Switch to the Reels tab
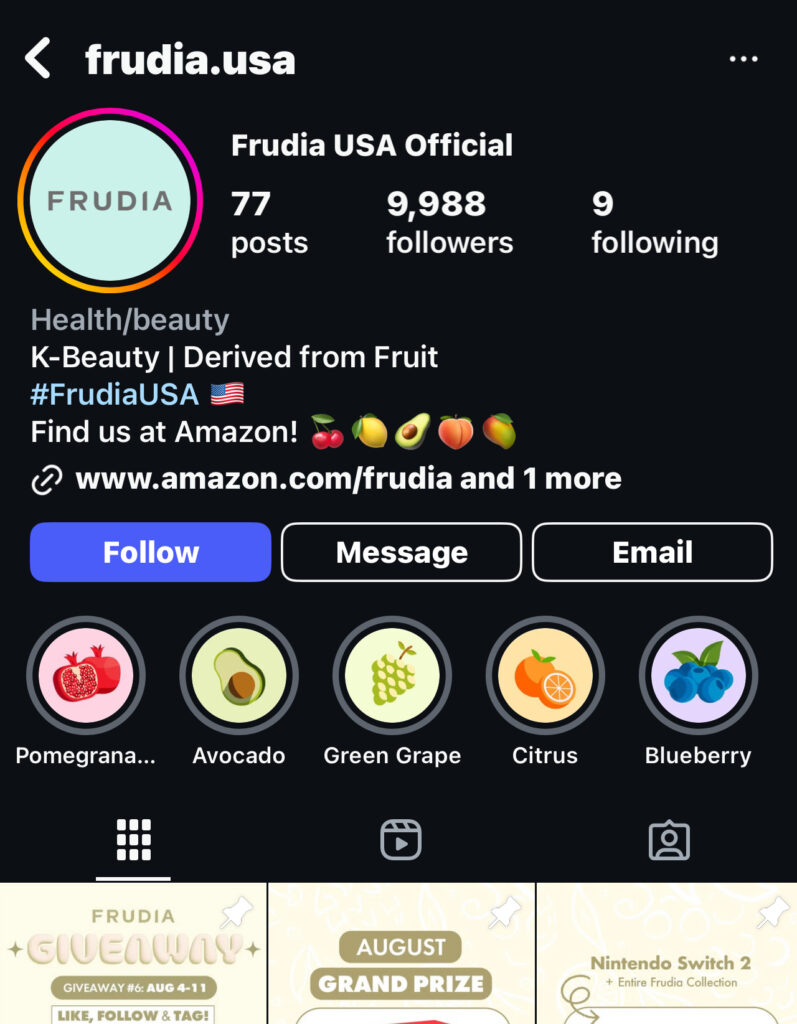 [x=401, y=840]
